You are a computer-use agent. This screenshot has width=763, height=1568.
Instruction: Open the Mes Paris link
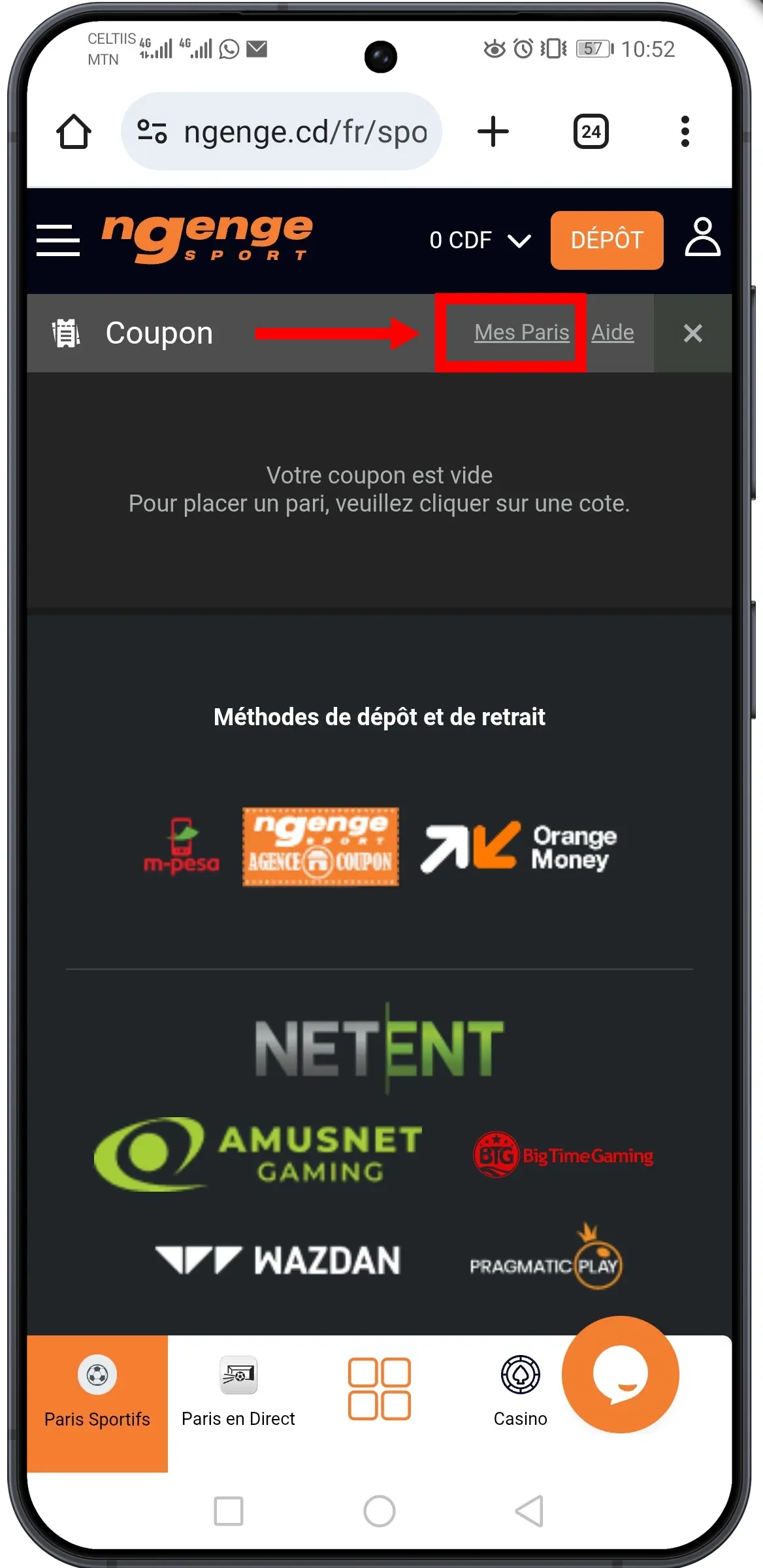(x=521, y=333)
